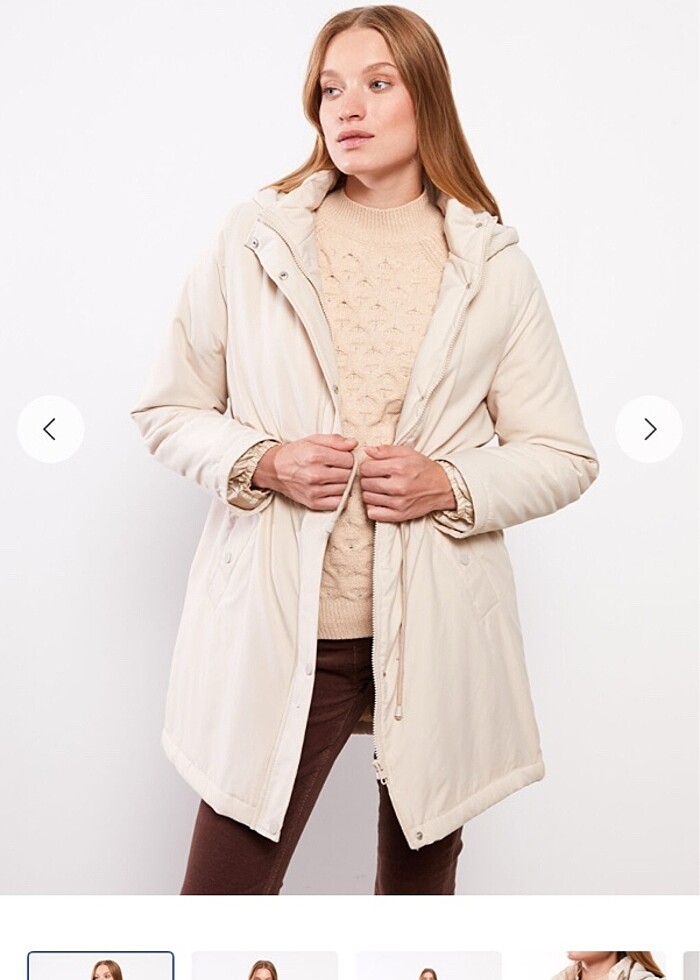Select the first, highlighted gallery thumbnail

point(100,966)
